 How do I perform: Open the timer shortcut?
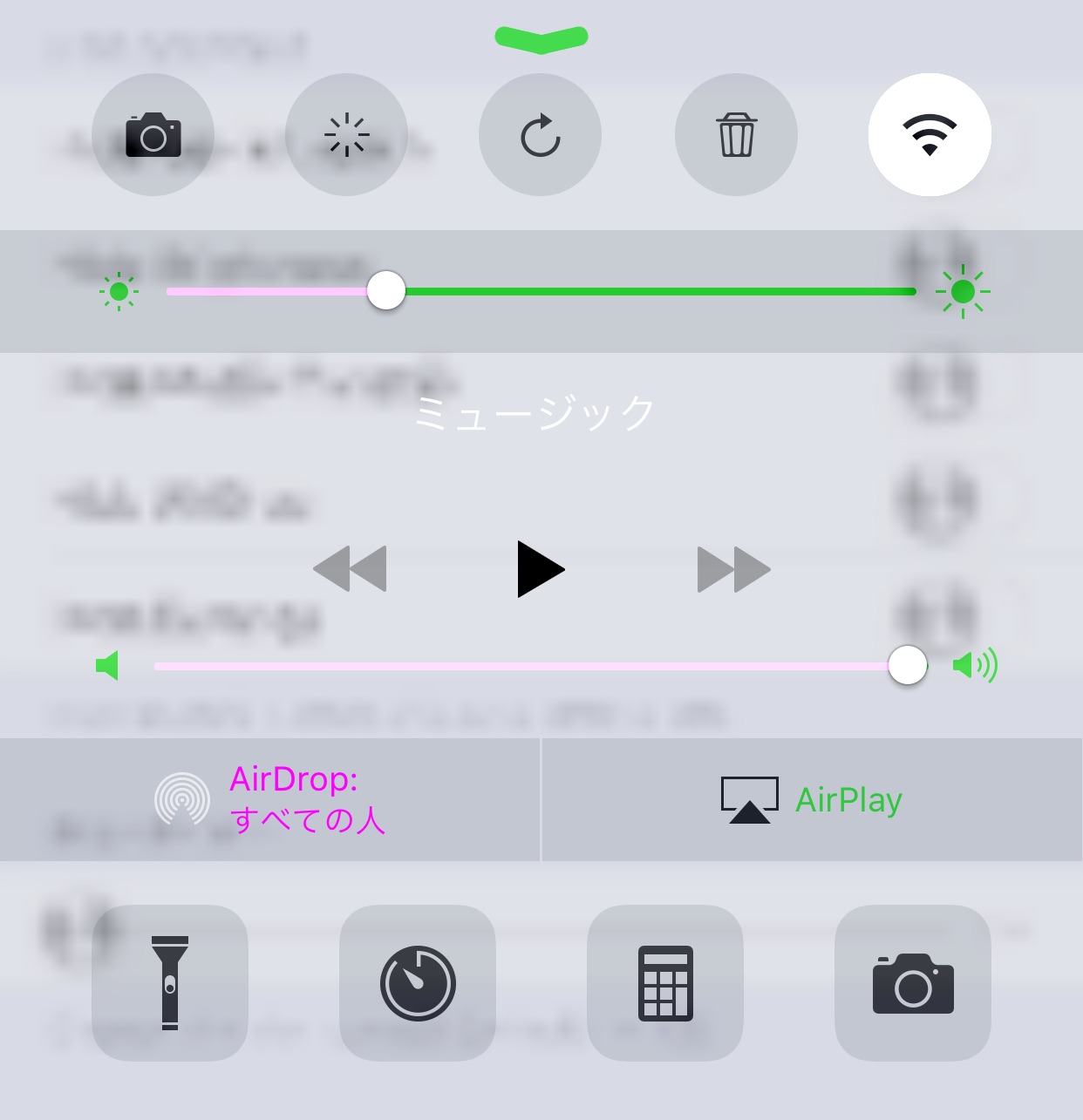point(418,982)
